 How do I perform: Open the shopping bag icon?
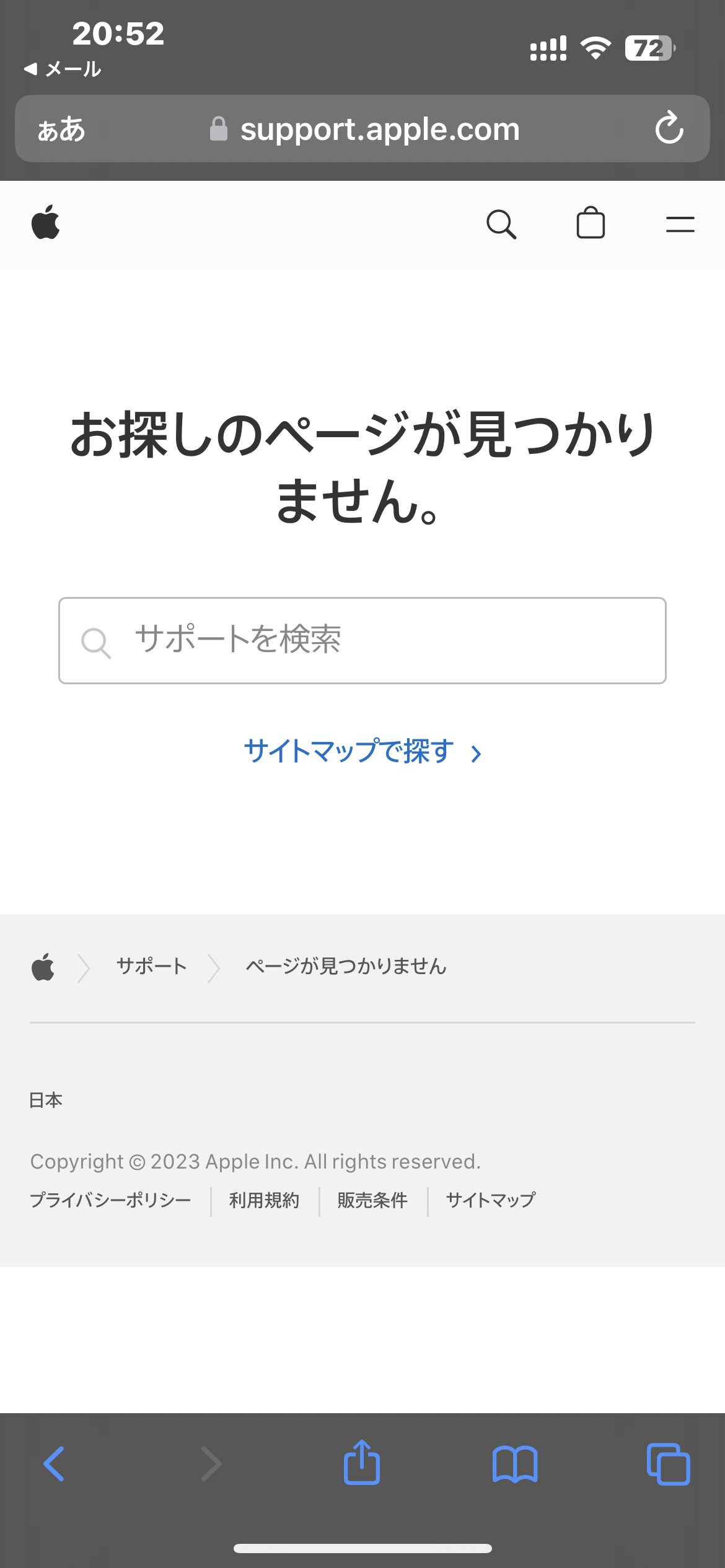coord(591,224)
